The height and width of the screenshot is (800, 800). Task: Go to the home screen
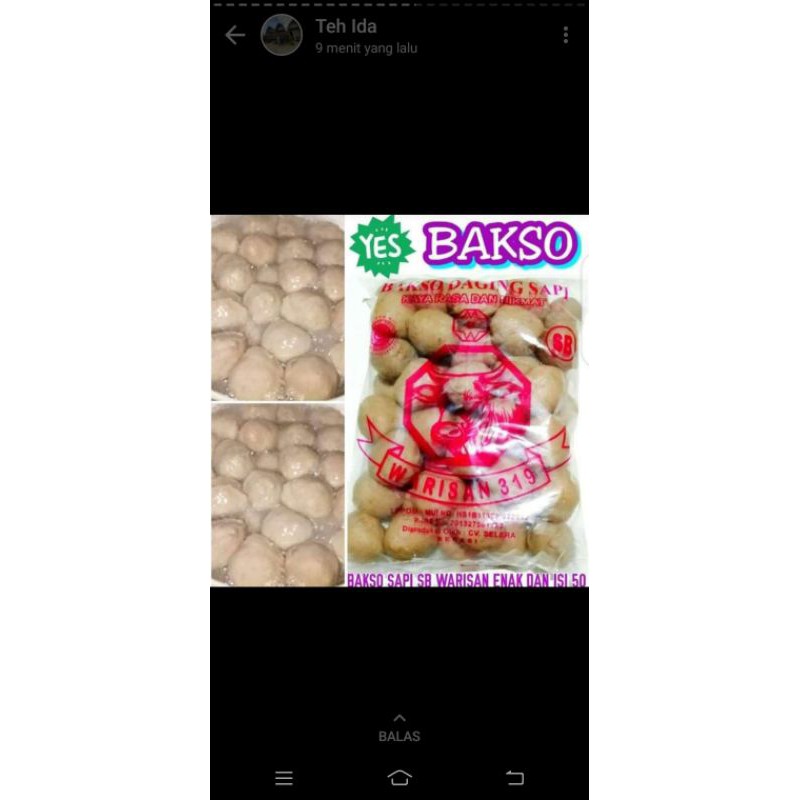click(x=399, y=778)
